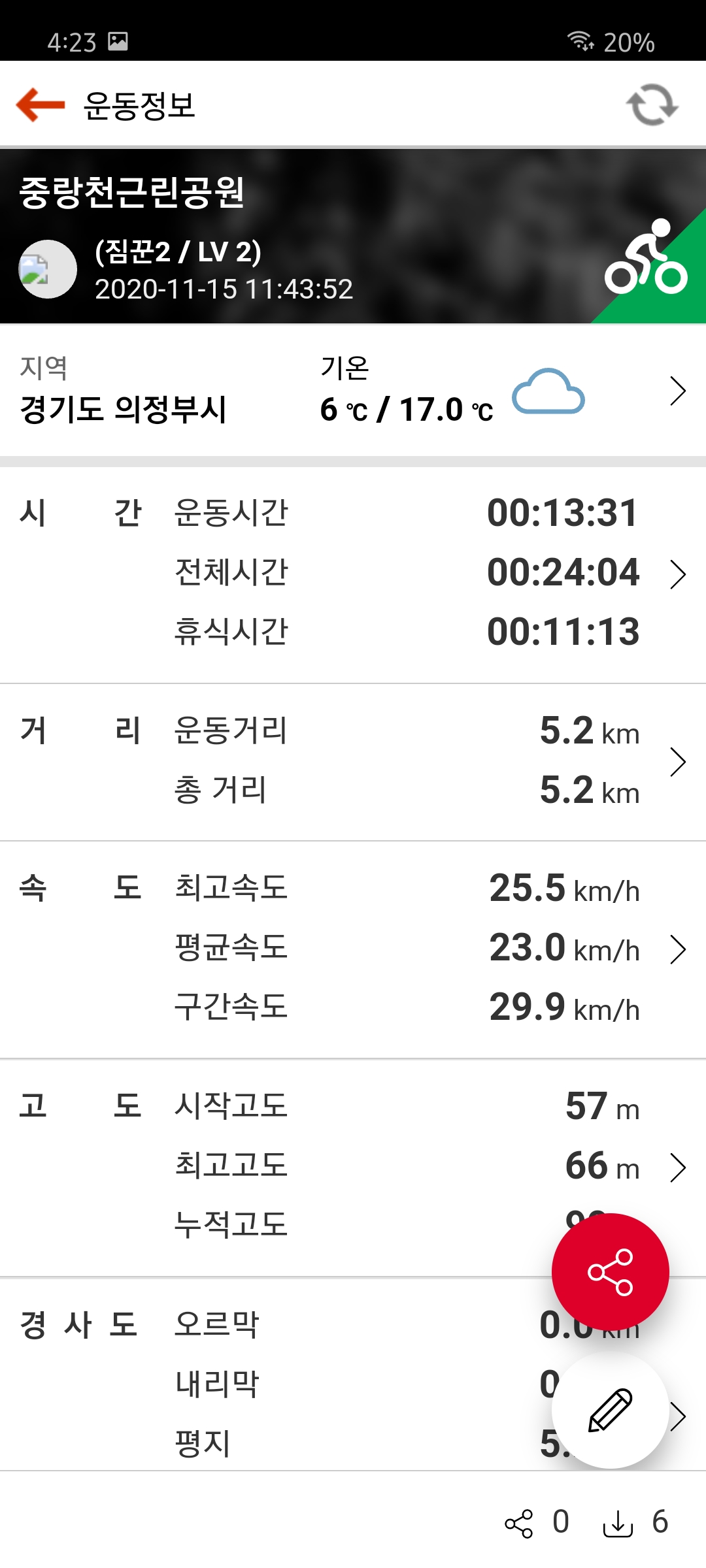Open the user profile avatar
This screenshot has height=1568, width=706.
[47, 269]
